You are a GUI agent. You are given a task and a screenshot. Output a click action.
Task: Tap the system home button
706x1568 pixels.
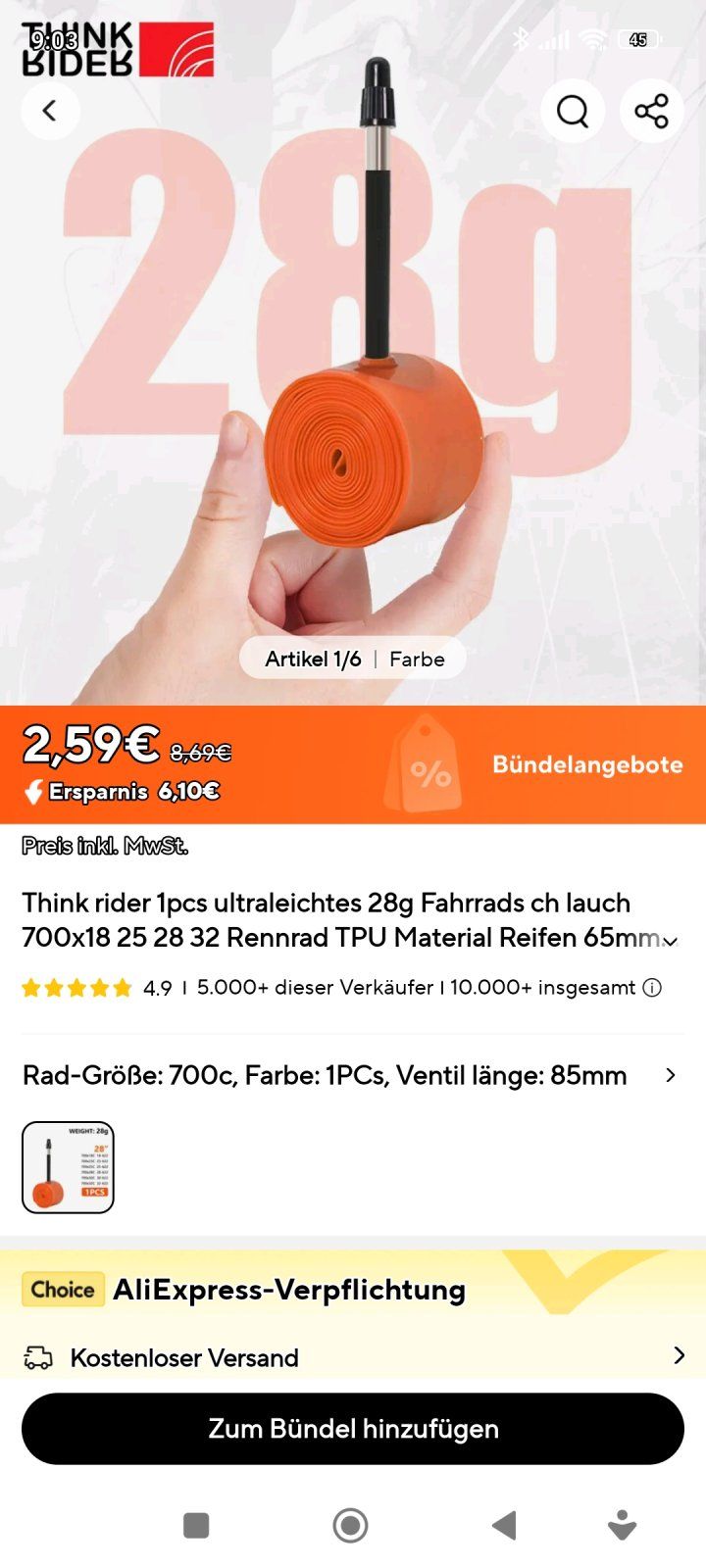pyautogui.click(x=350, y=1525)
